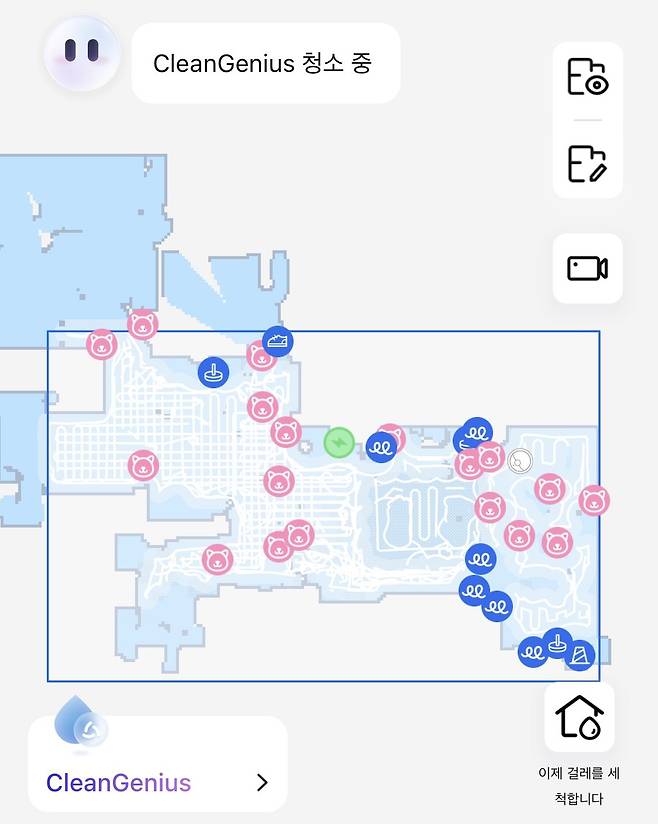
Task: Open the map view options icon
Action: [x=587, y=77]
